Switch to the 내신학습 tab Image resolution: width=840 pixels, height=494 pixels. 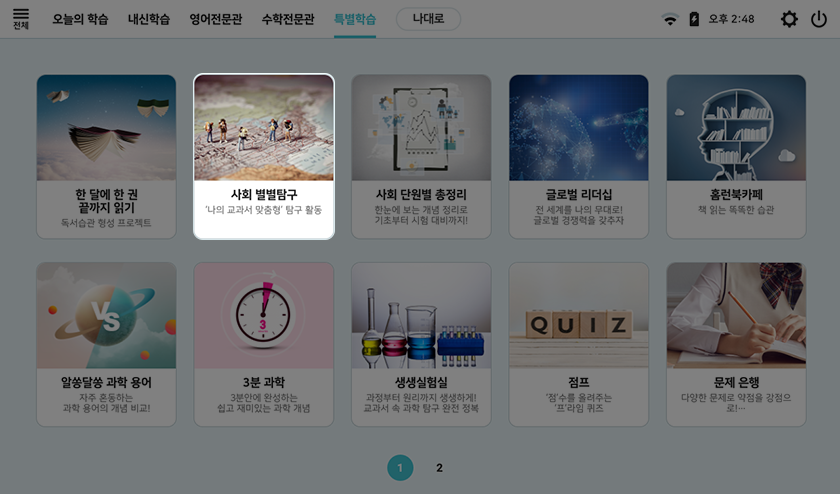click(x=149, y=19)
